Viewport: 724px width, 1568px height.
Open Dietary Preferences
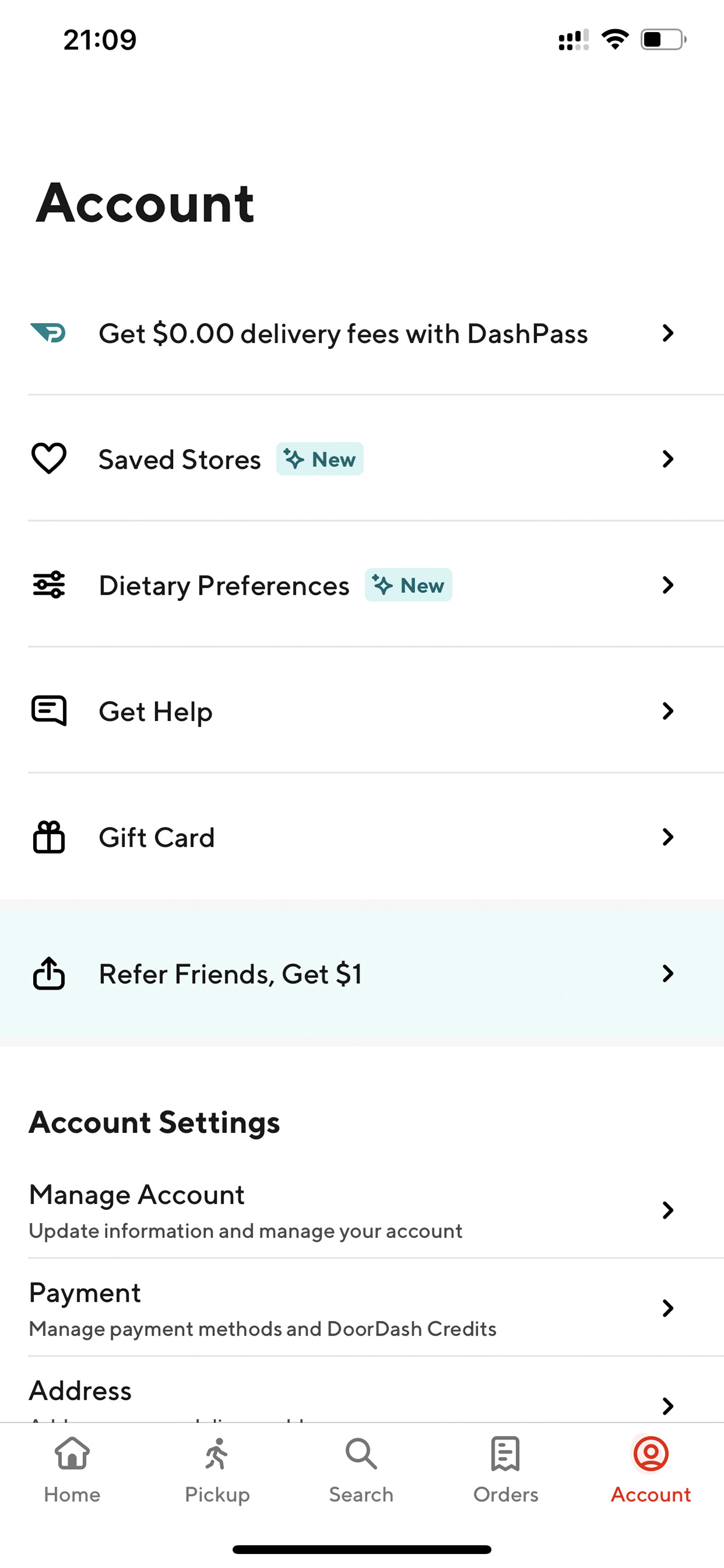(x=362, y=585)
